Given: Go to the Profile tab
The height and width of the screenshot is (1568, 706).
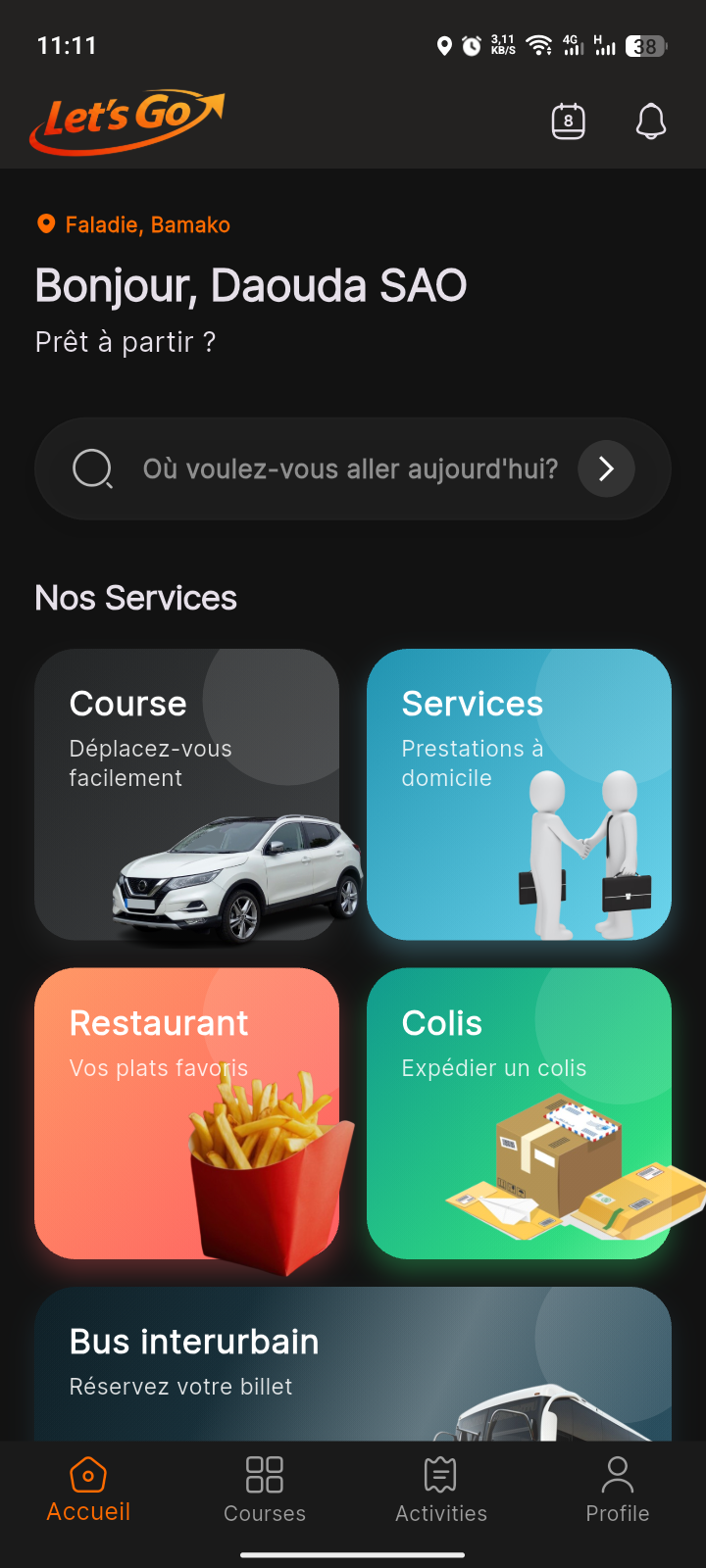Looking at the screenshot, I should click(618, 1490).
